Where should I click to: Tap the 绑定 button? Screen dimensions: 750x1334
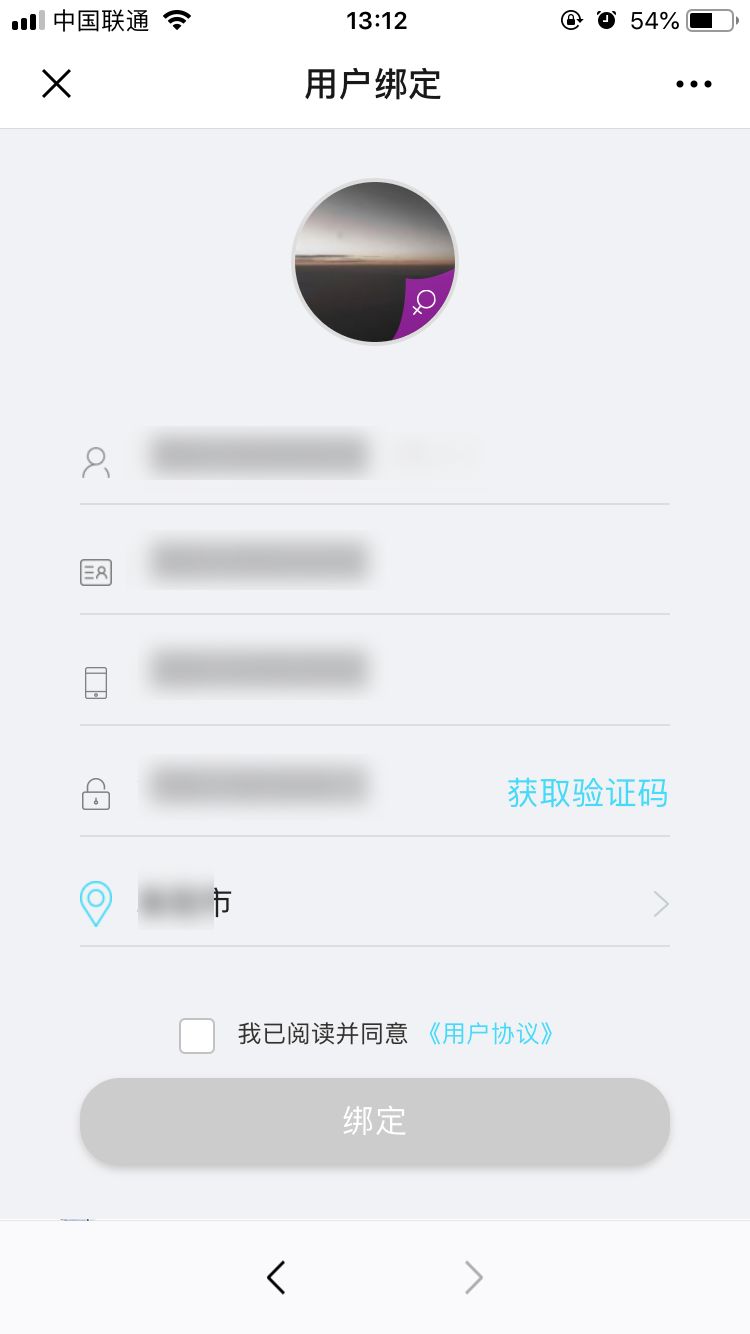coord(375,1121)
